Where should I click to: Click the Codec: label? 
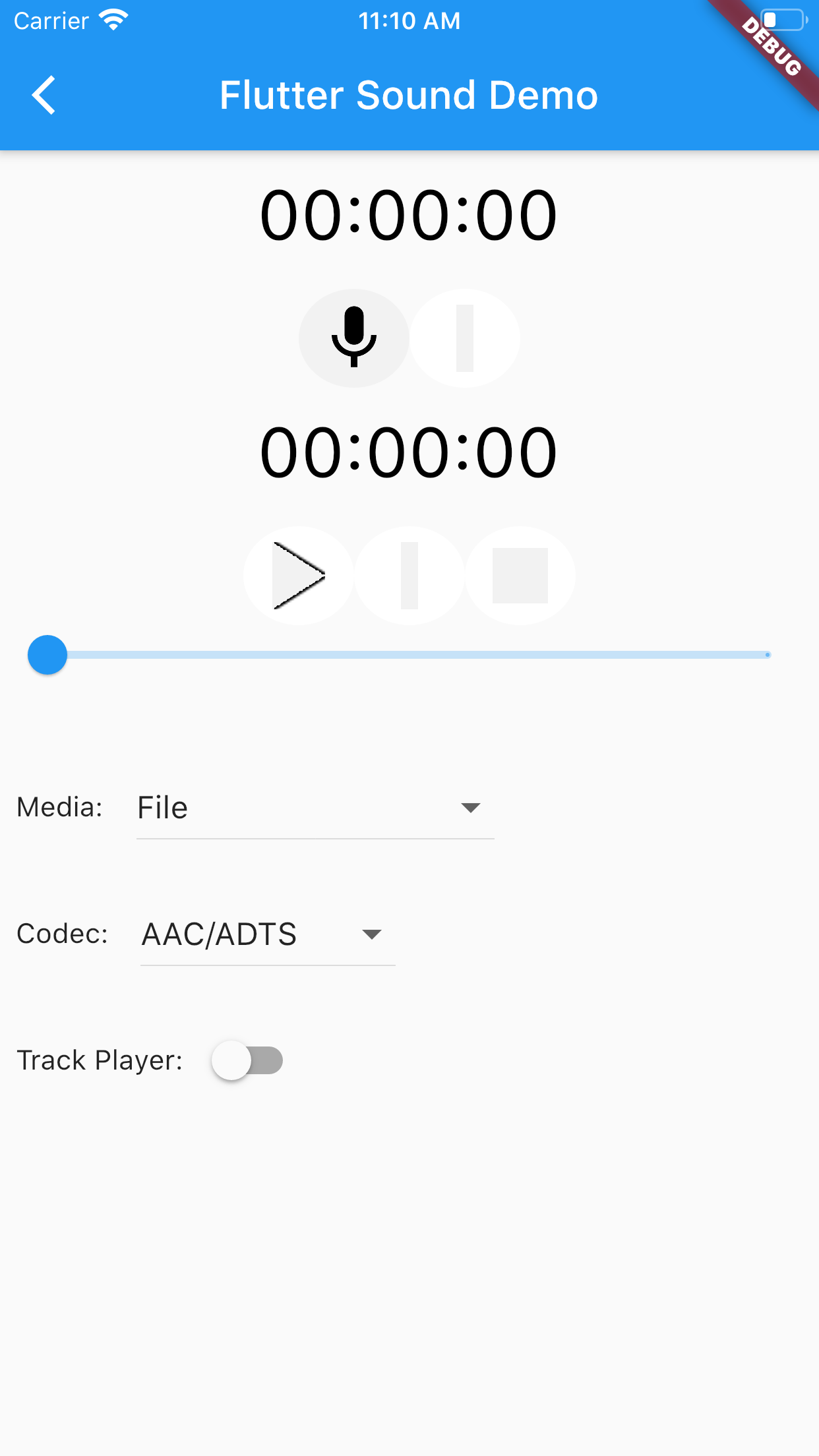pos(62,934)
